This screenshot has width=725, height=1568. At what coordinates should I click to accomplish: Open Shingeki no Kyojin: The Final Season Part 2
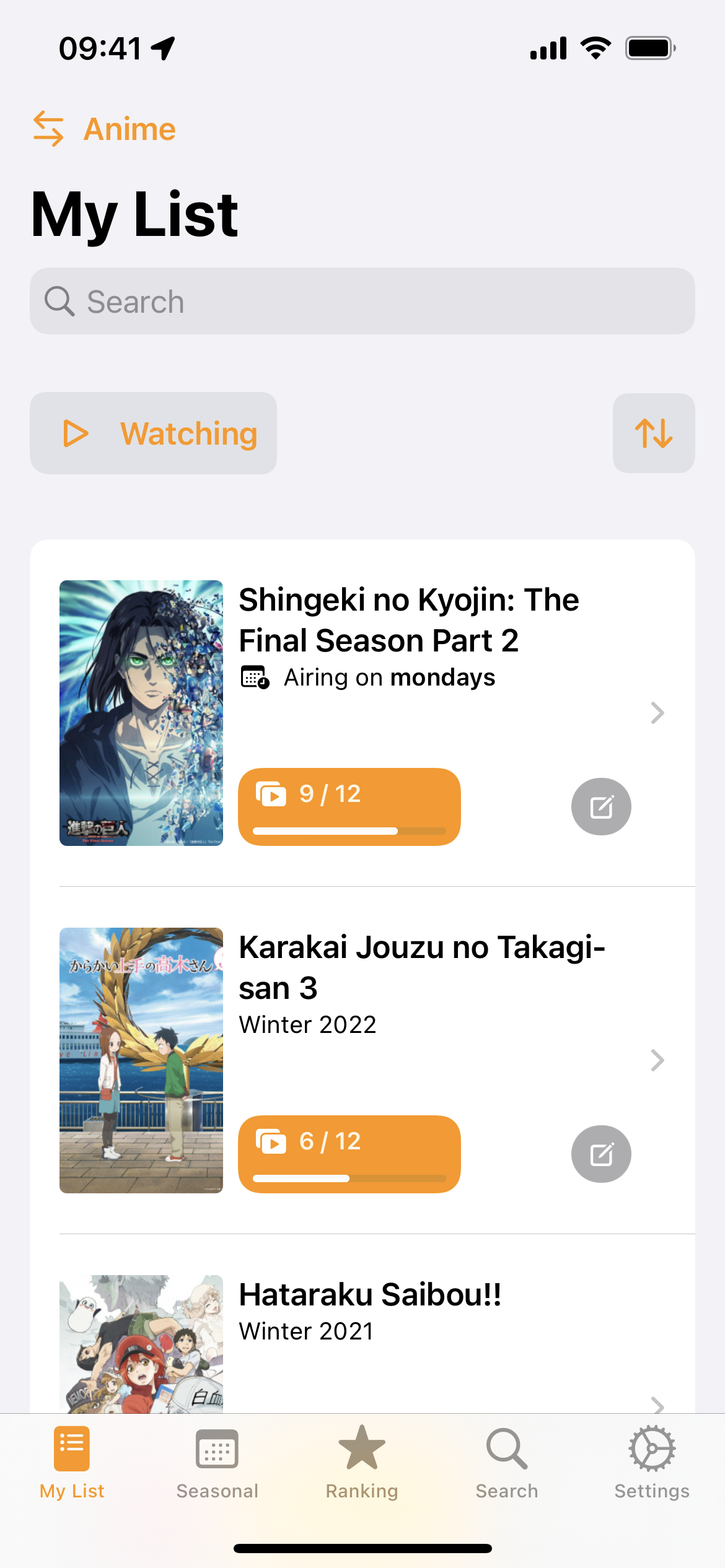[409, 621]
